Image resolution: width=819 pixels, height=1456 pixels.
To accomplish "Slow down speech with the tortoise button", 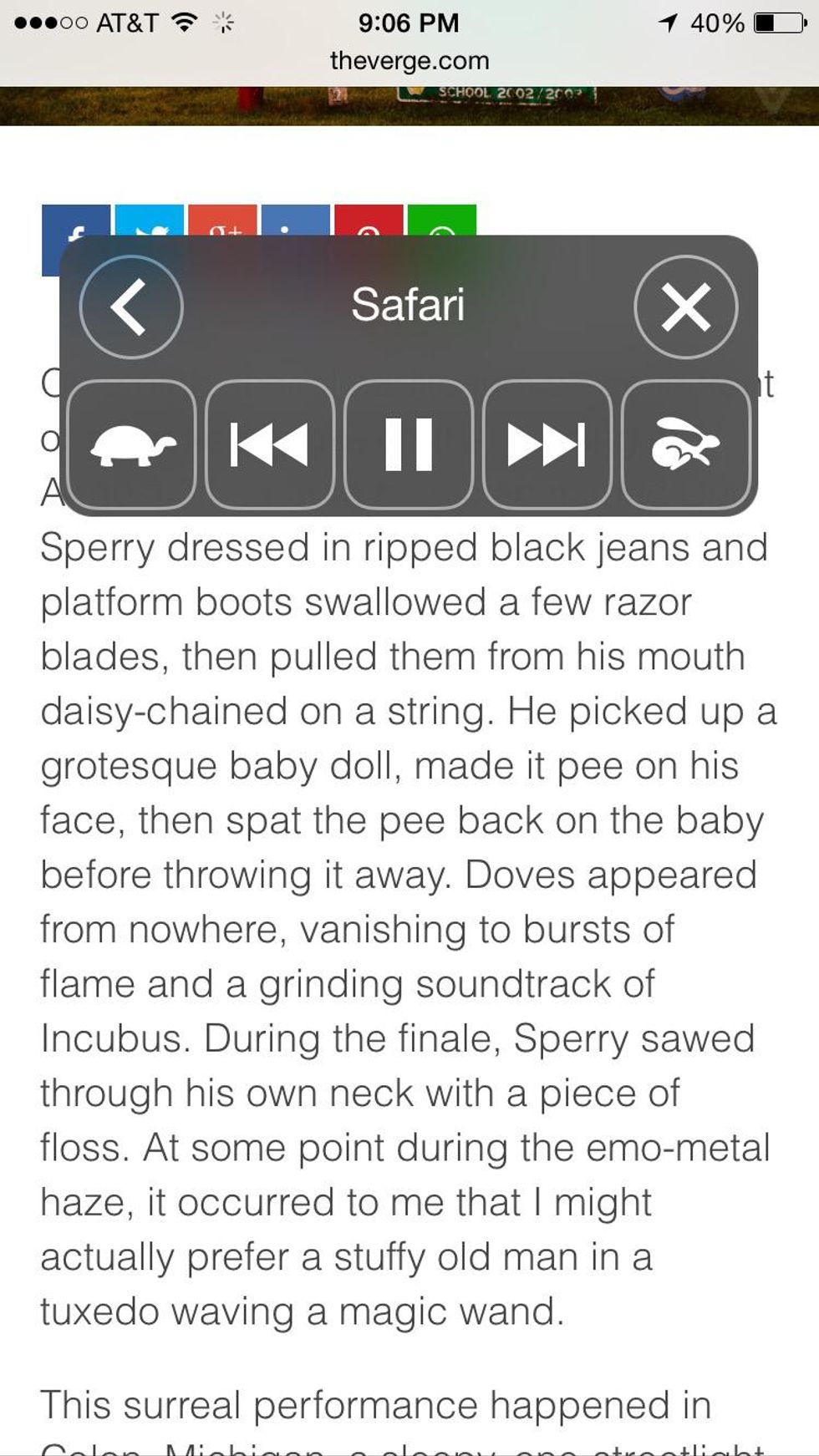I will tap(131, 444).
